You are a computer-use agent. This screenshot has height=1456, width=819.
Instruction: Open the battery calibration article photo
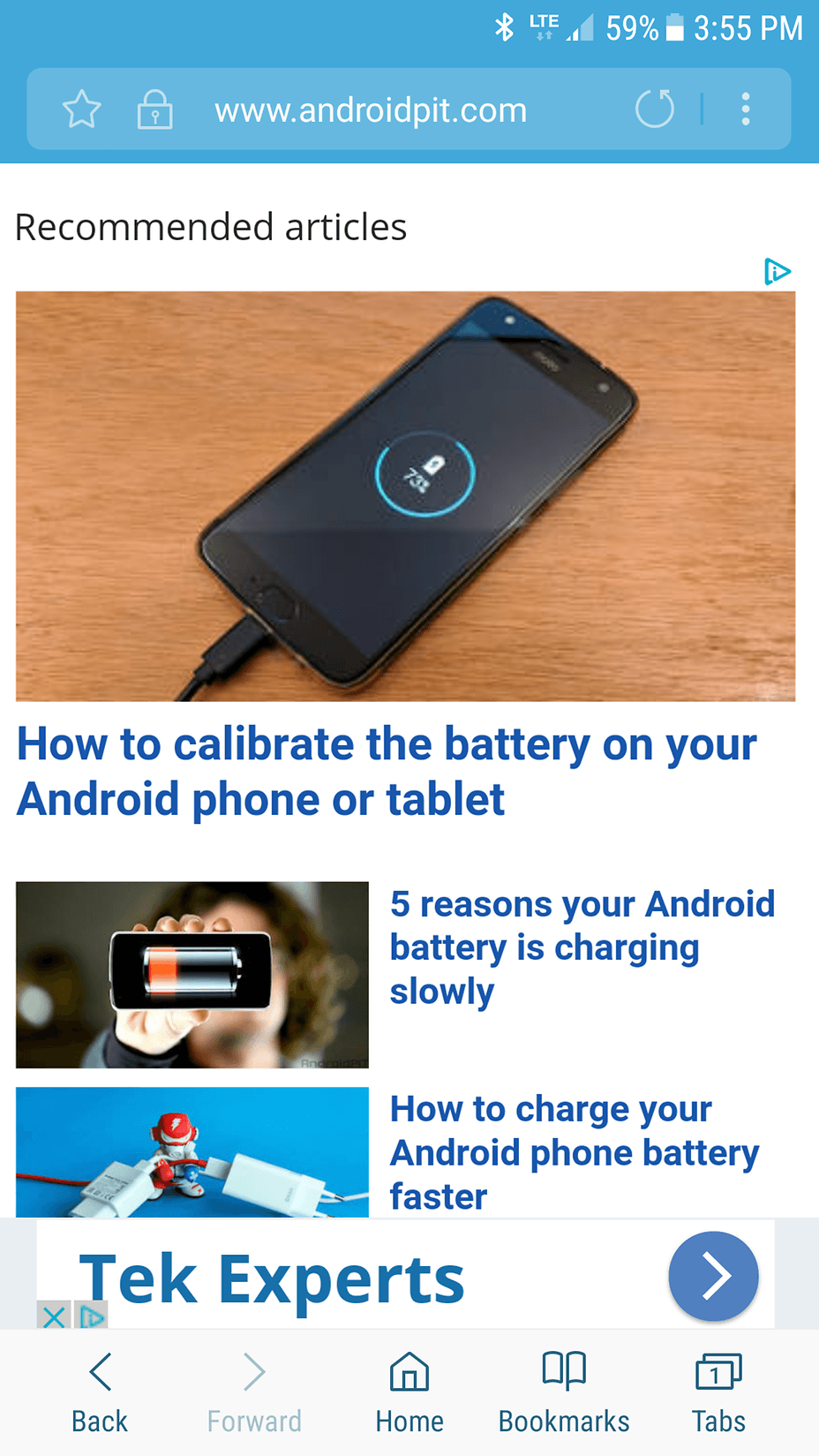click(x=405, y=496)
